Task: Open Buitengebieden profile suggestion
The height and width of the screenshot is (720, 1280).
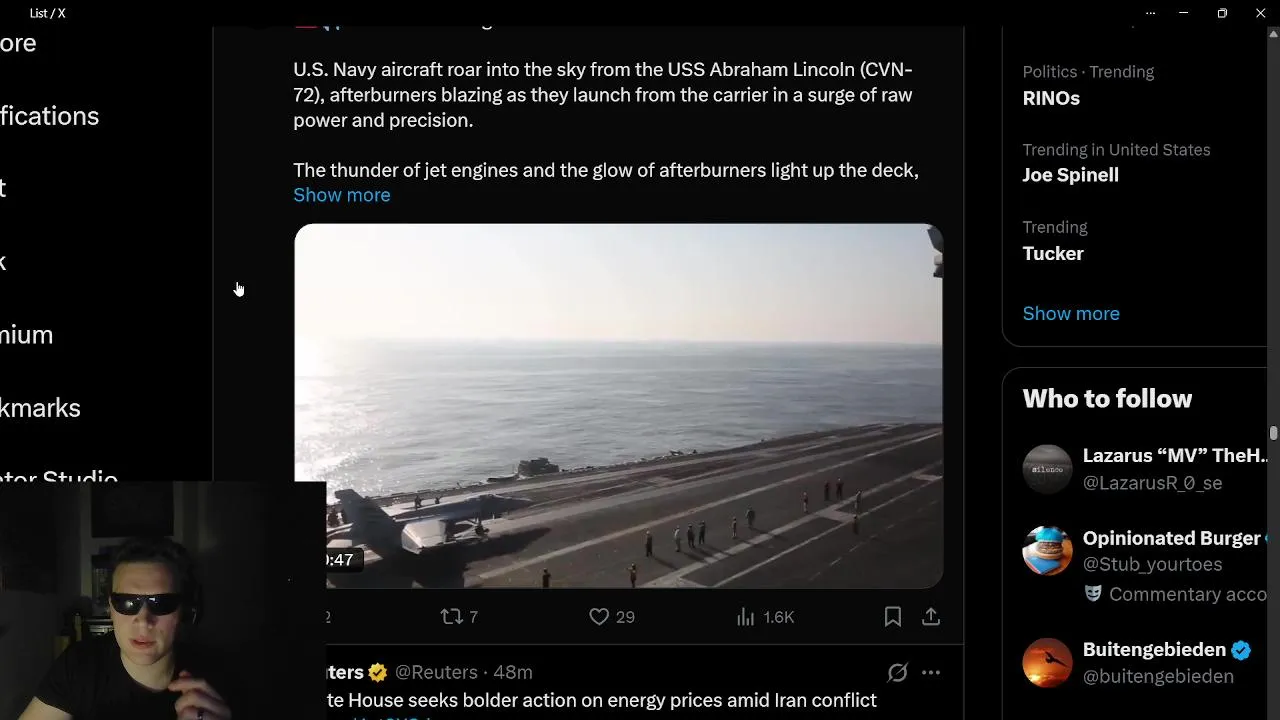Action: pyautogui.click(x=1153, y=650)
